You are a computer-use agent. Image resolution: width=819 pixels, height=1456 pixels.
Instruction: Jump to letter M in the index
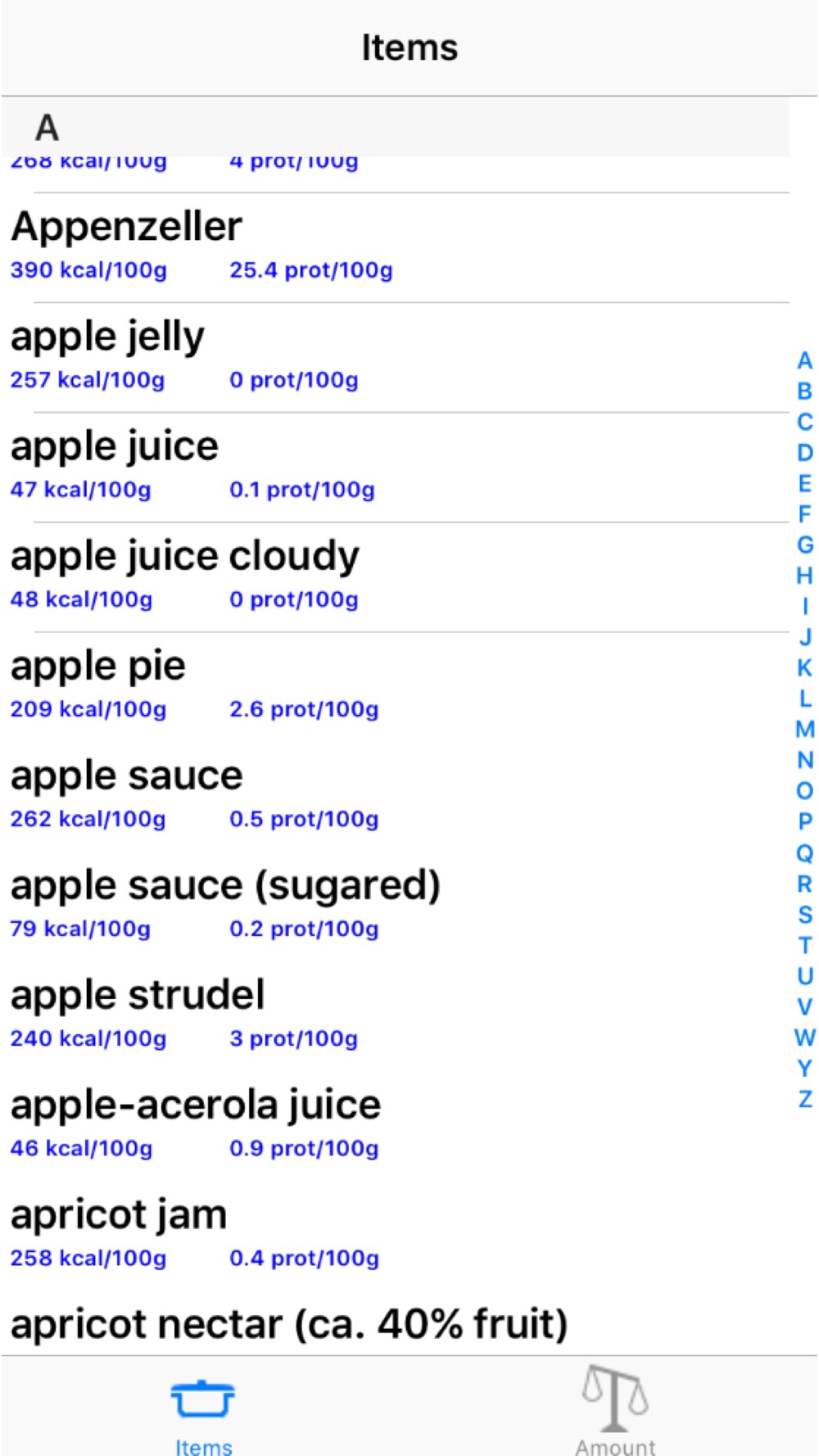pos(805,730)
